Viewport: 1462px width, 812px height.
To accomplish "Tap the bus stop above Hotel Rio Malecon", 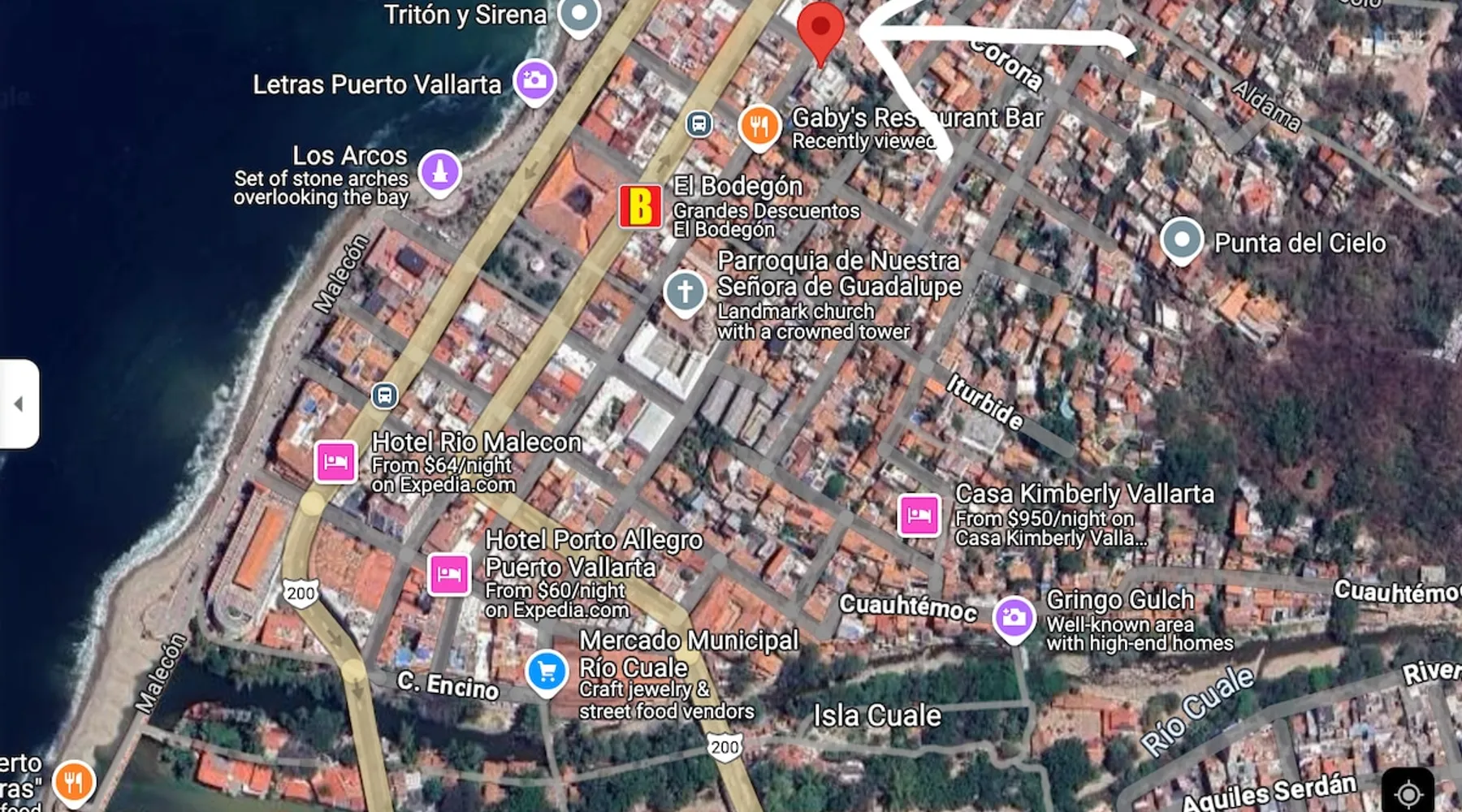I will click(384, 396).
